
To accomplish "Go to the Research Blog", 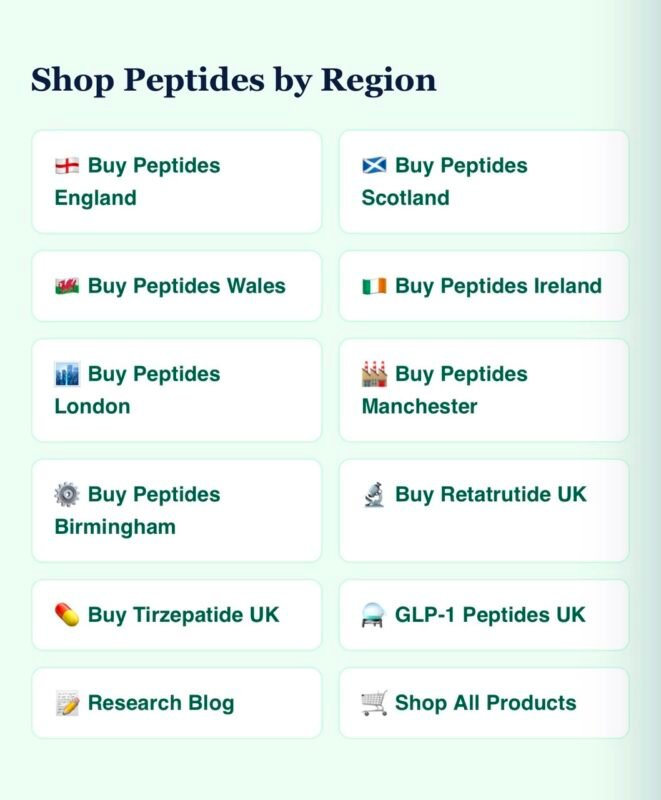I will (x=176, y=703).
